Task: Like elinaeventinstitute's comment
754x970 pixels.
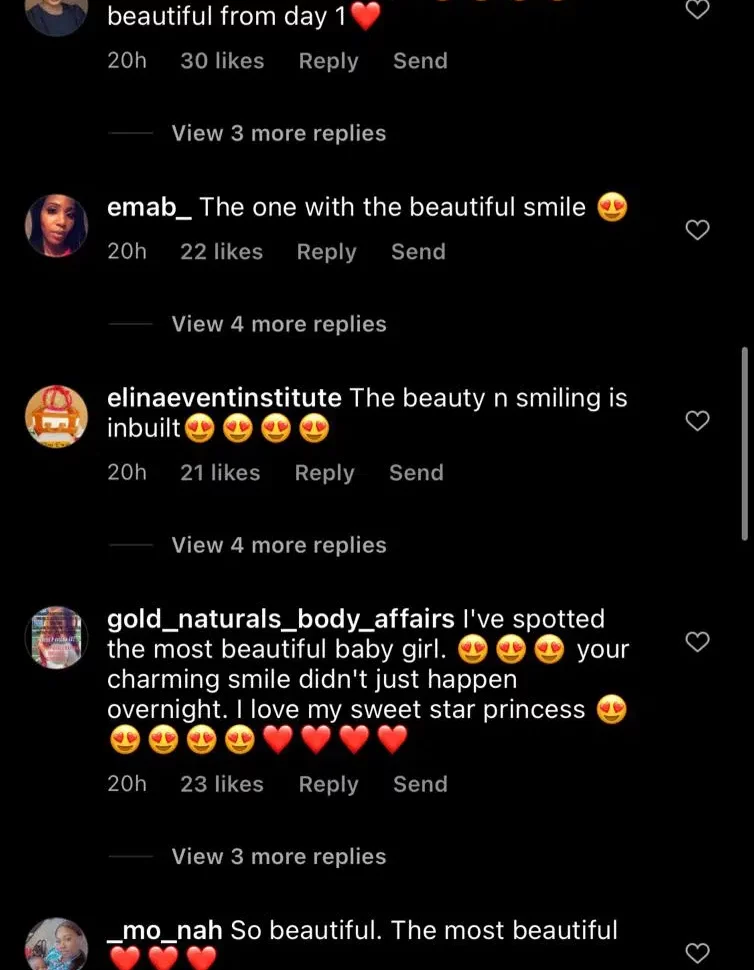Action: [697, 421]
